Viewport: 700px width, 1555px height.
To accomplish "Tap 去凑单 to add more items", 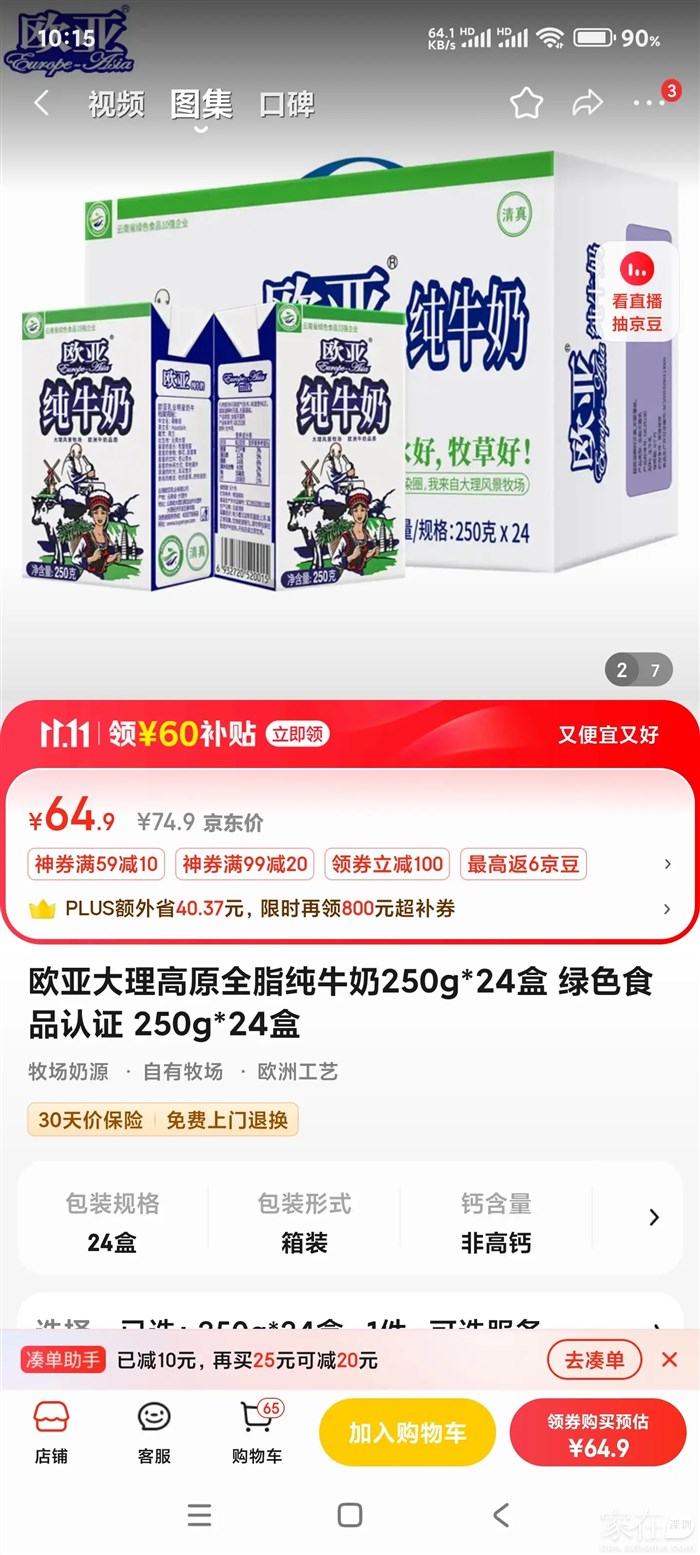I will click(594, 1360).
